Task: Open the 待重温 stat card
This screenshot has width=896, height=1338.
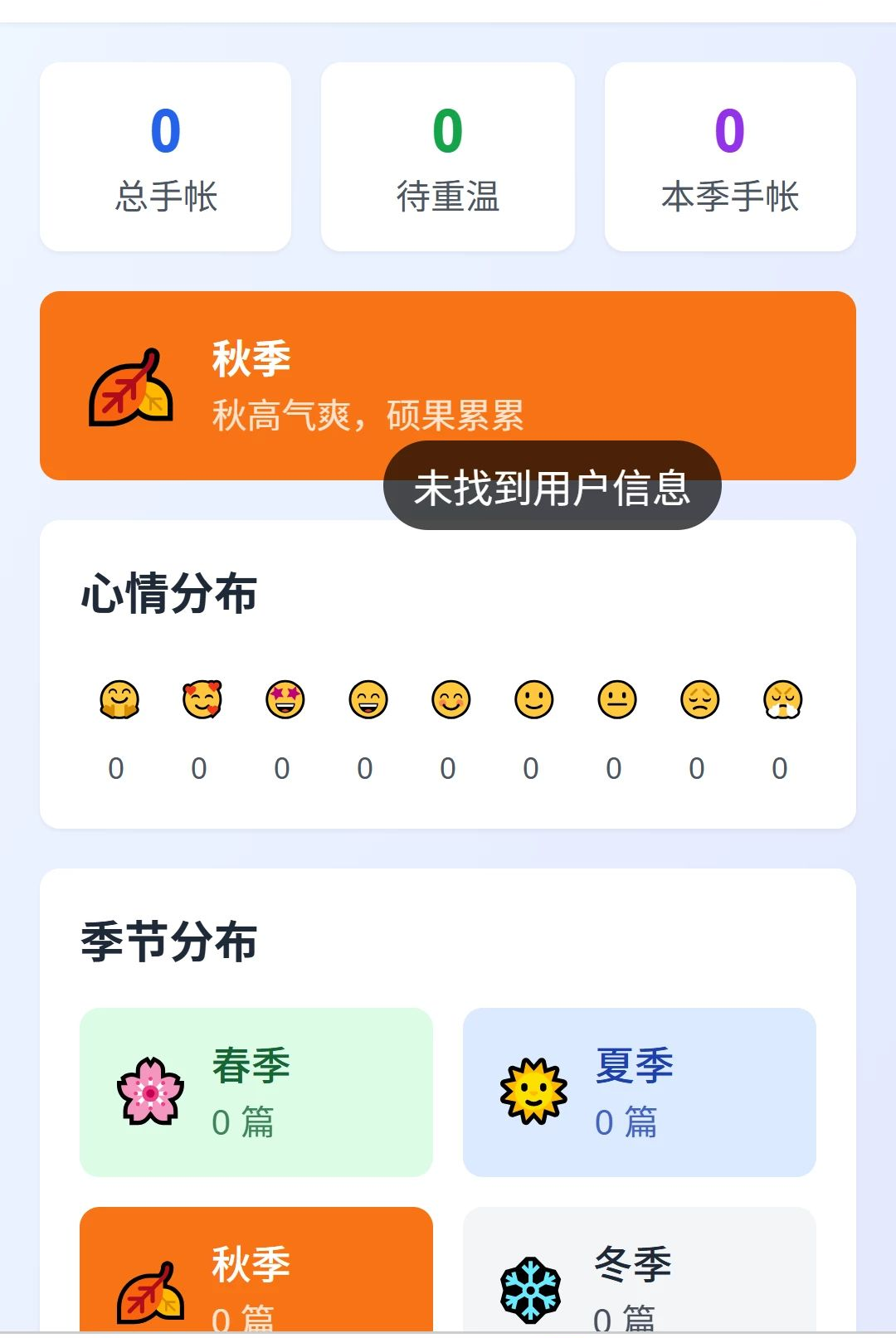Action: point(448,157)
